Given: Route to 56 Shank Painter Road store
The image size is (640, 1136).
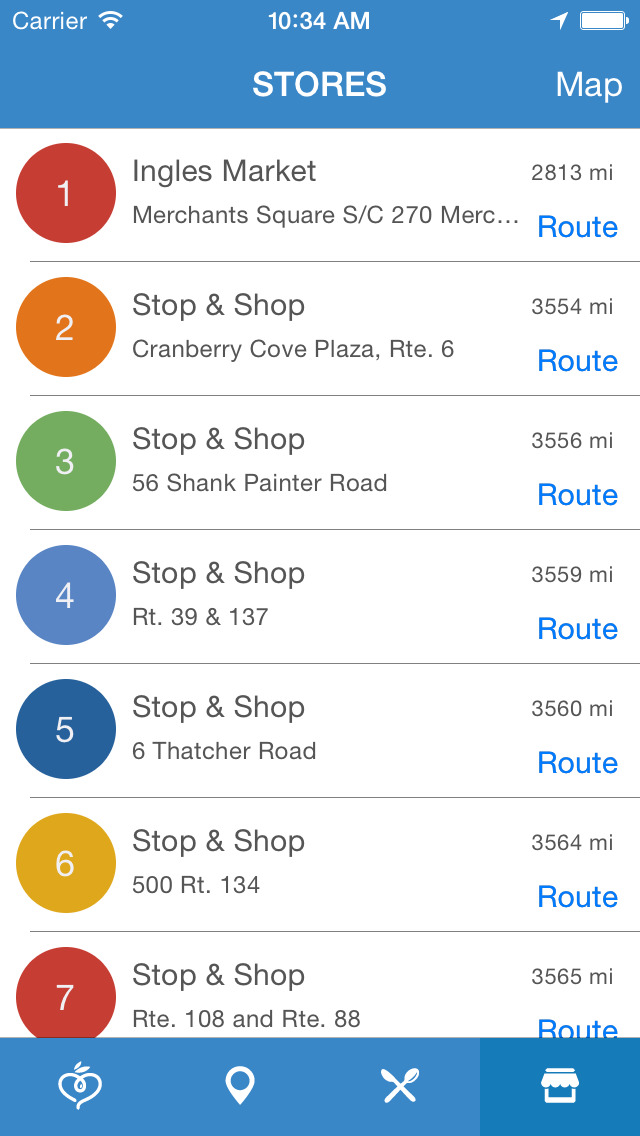Looking at the screenshot, I should (x=577, y=495).
